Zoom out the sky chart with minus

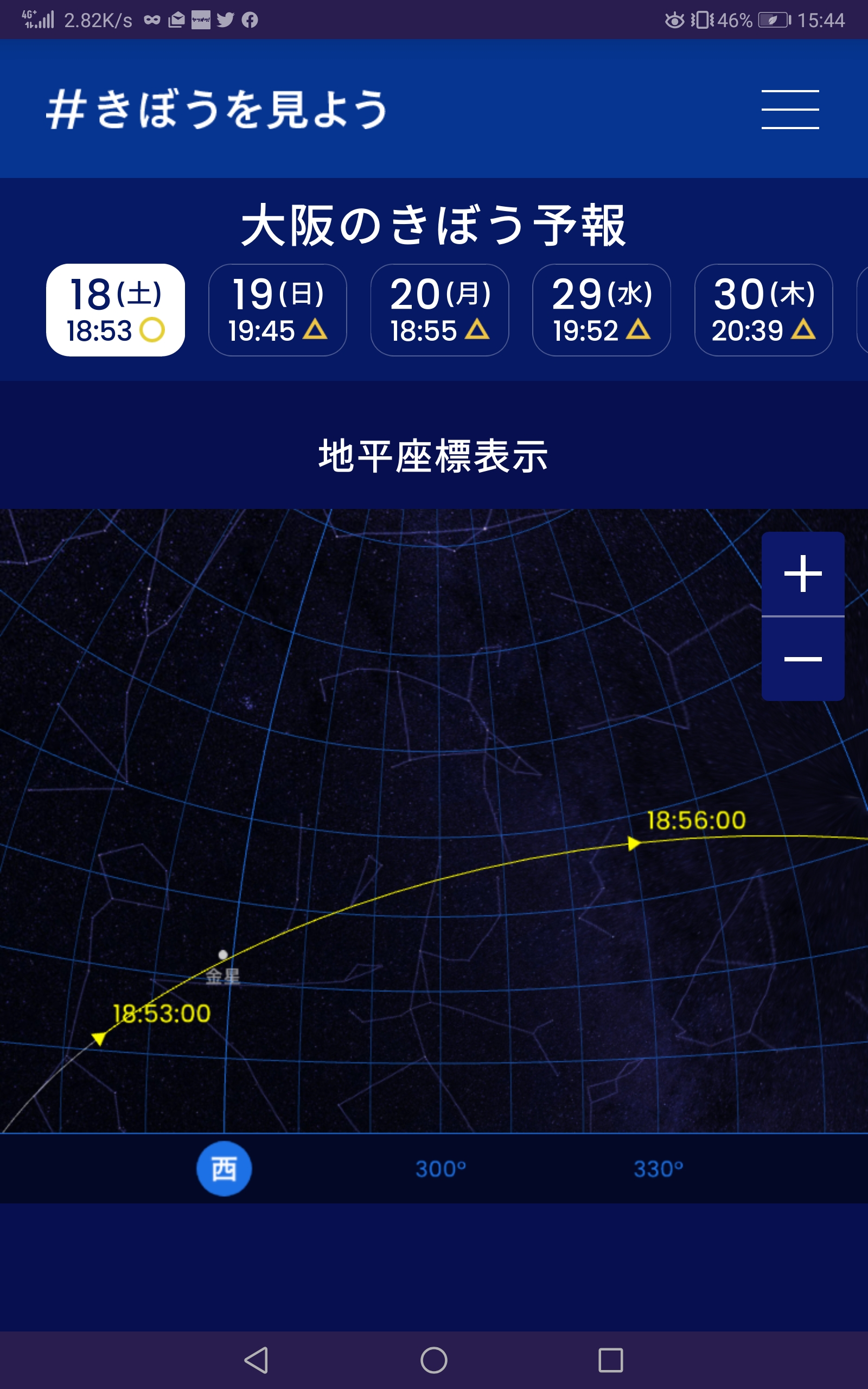click(x=802, y=659)
